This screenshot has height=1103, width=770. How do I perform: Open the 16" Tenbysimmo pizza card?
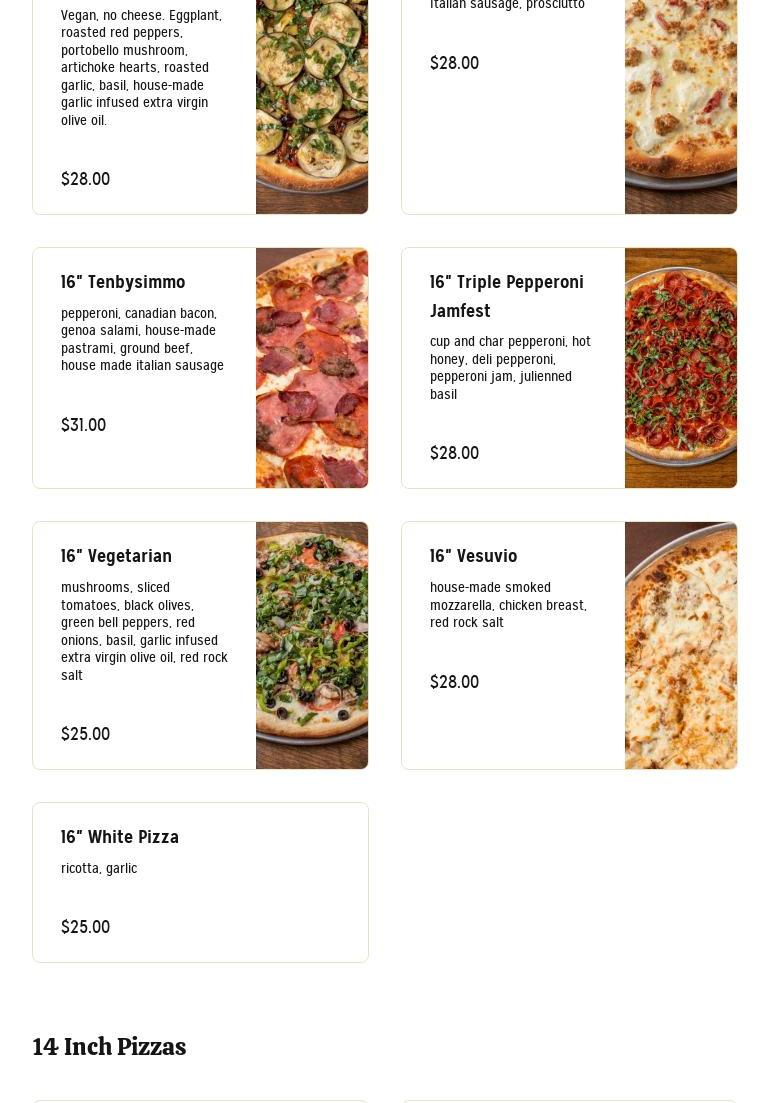[x=200, y=368]
